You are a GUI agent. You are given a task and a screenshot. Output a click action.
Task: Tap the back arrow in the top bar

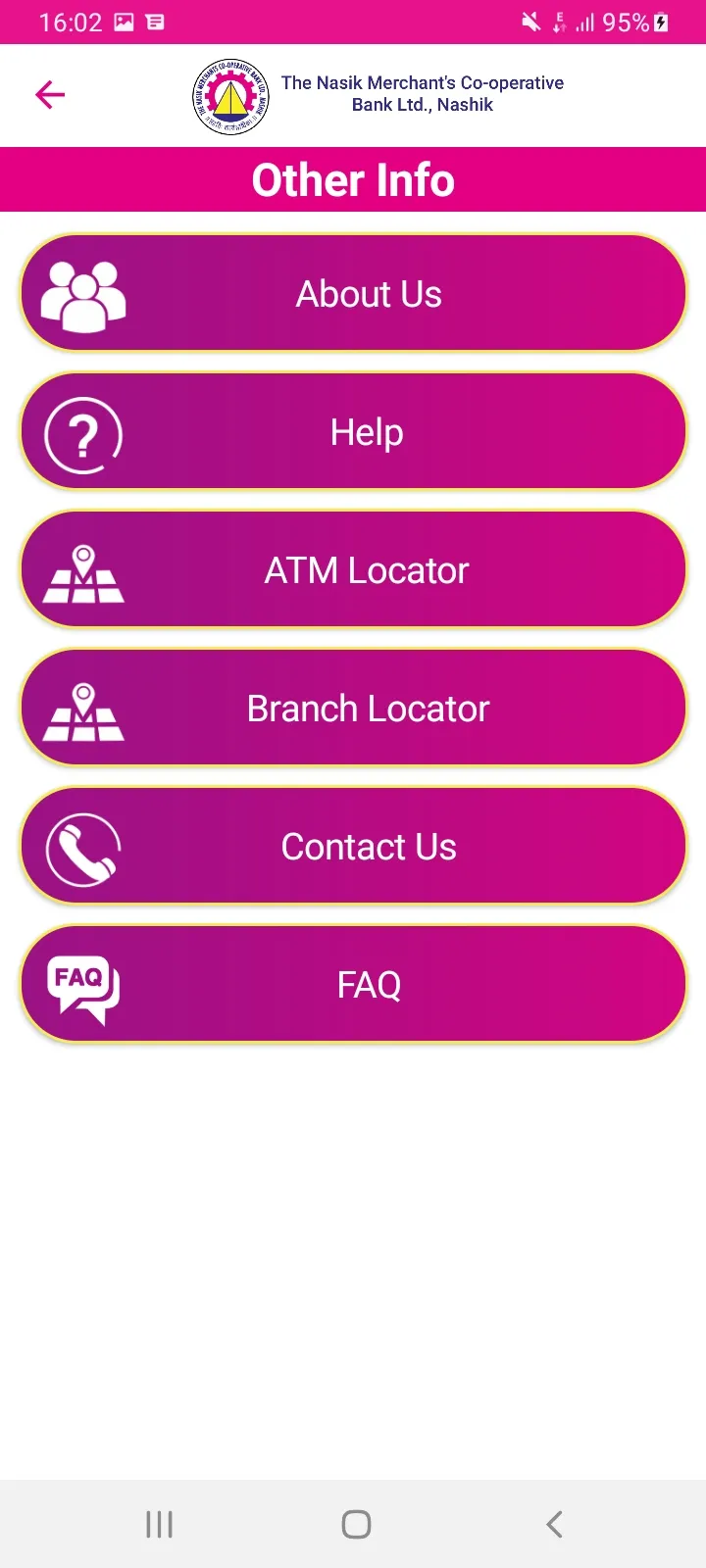49,95
